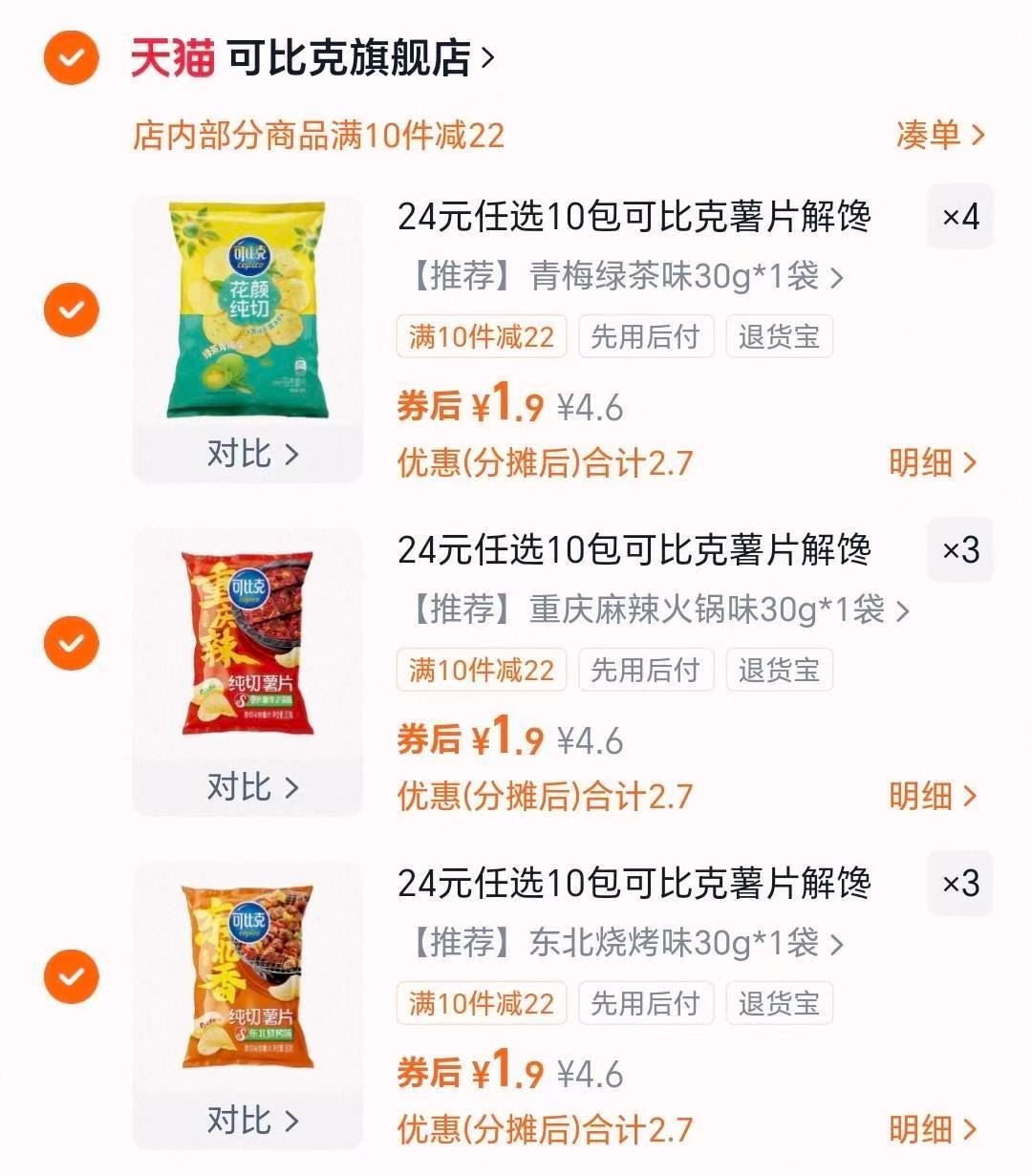Viewport: 1032px width, 1176px height.
Task: Click the orange store checkmark icon
Action: 71,57
